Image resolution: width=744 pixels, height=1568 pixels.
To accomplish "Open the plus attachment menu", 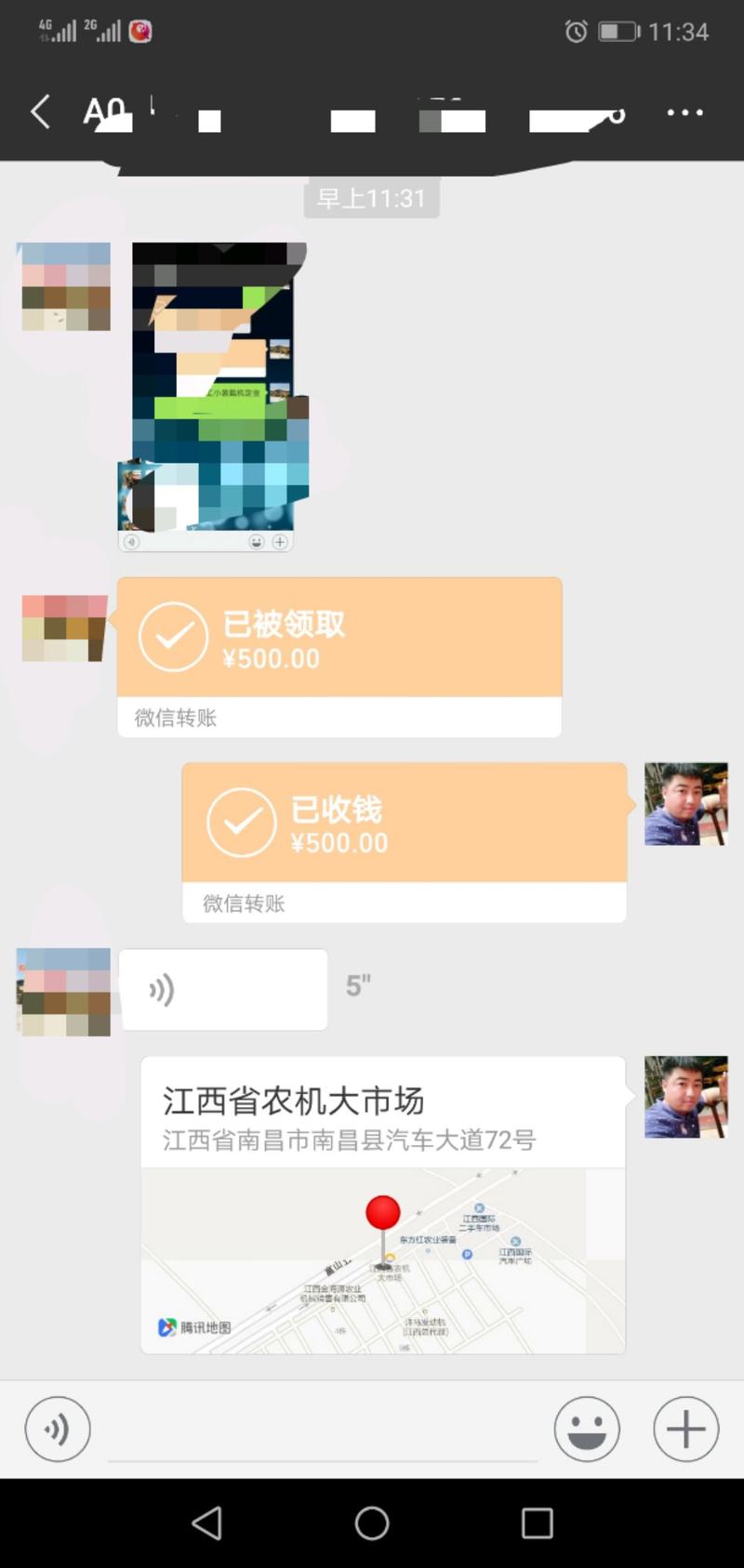I will point(686,1429).
